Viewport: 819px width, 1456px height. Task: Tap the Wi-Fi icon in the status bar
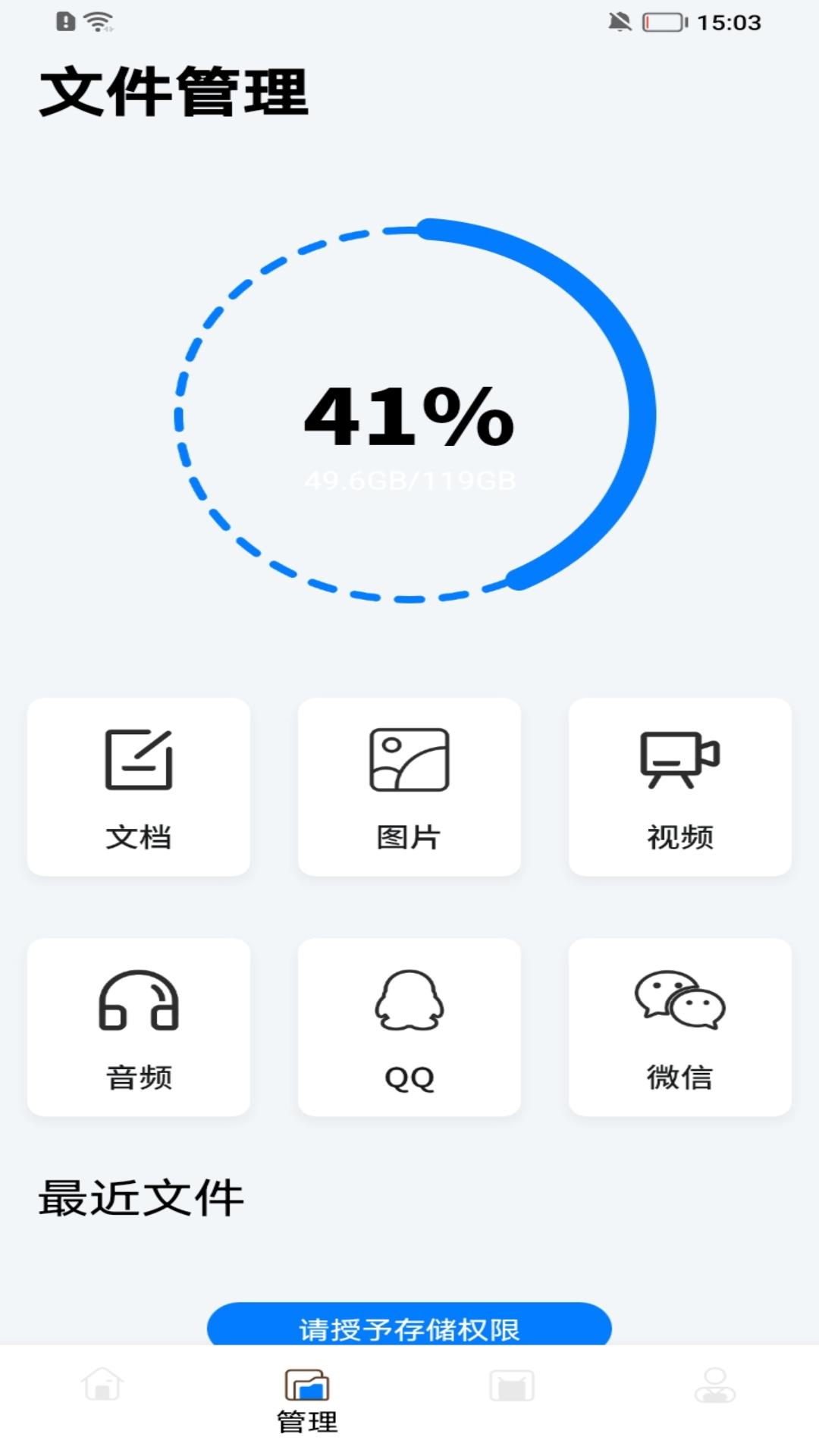click(x=97, y=20)
